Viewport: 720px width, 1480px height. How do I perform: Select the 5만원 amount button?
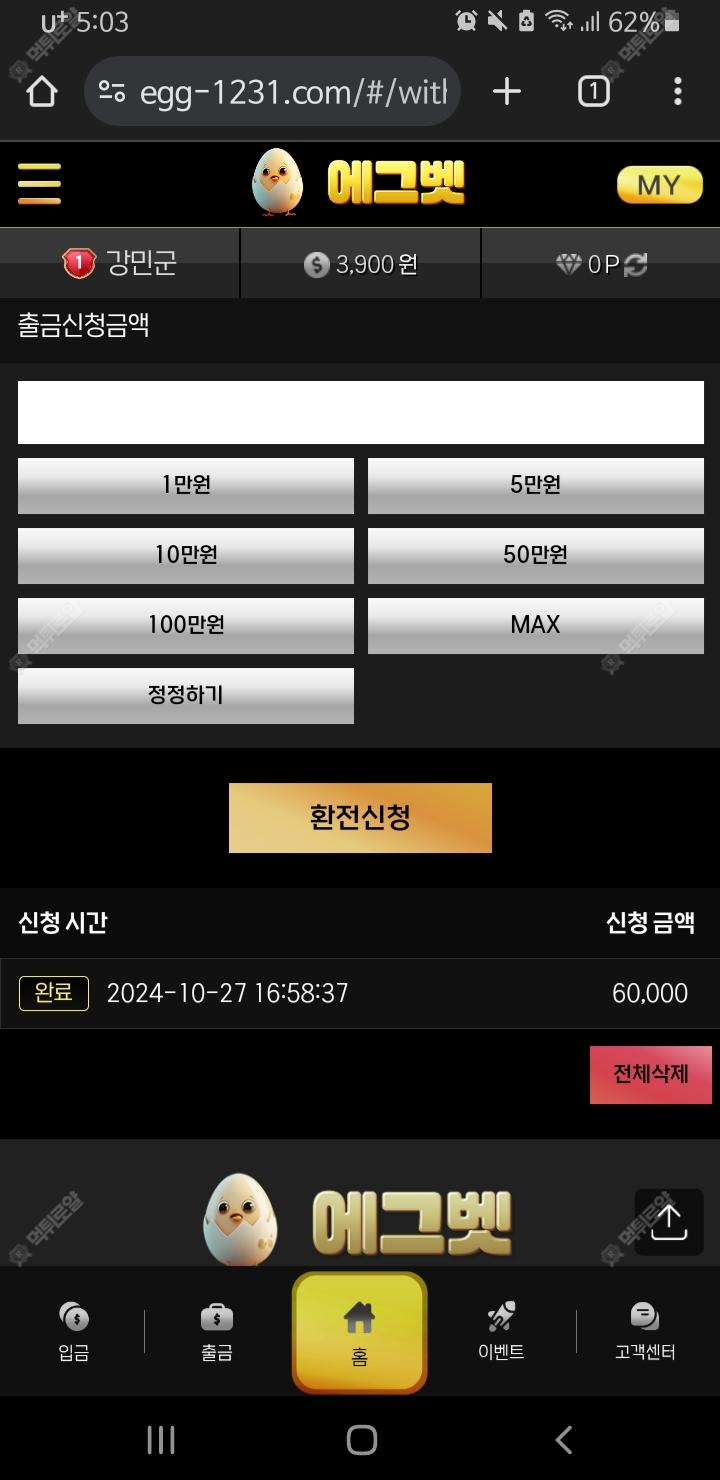(535, 485)
